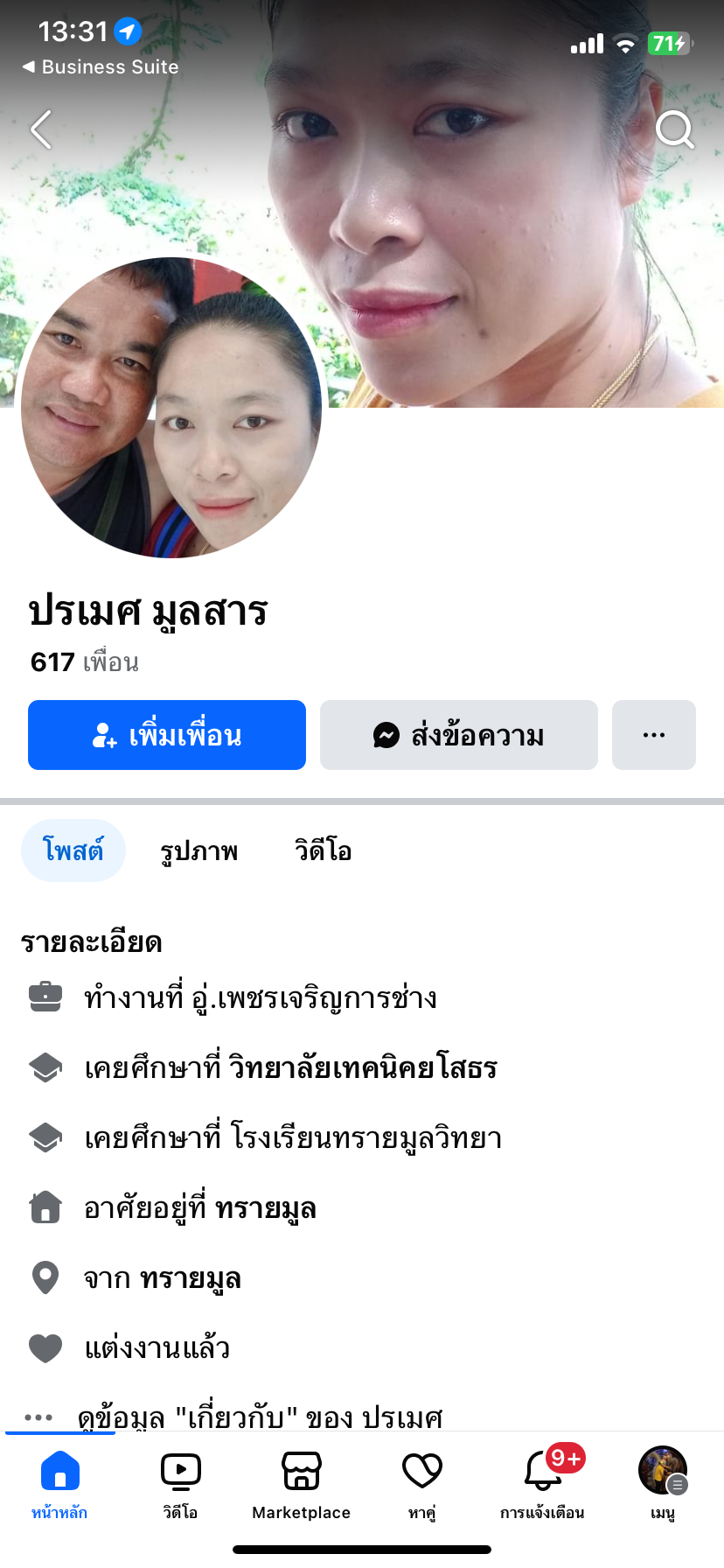Select the โพสต์ posts tab
The height and width of the screenshot is (1568, 724).
[x=73, y=850]
